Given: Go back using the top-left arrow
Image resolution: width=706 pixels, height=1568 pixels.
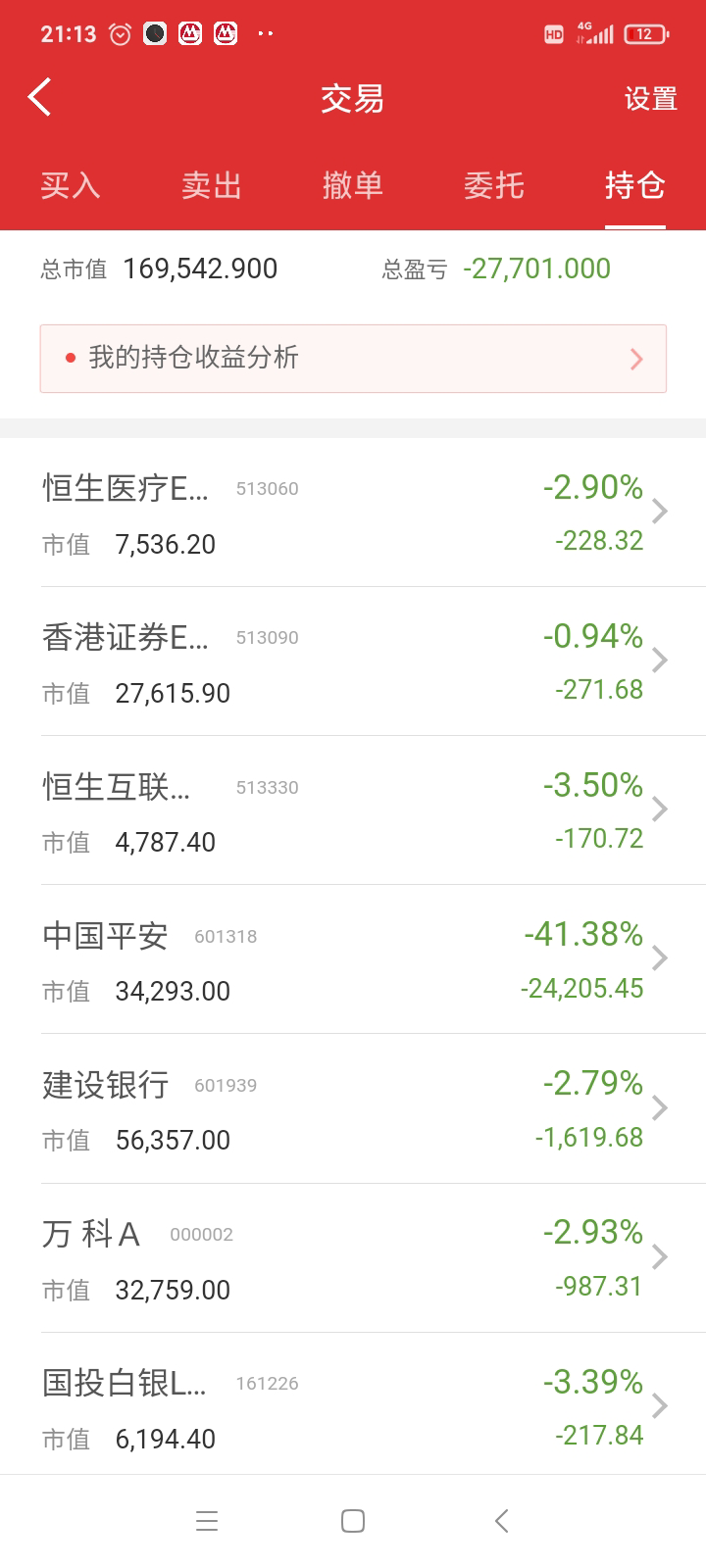Looking at the screenshot, I should pos(40,98).
